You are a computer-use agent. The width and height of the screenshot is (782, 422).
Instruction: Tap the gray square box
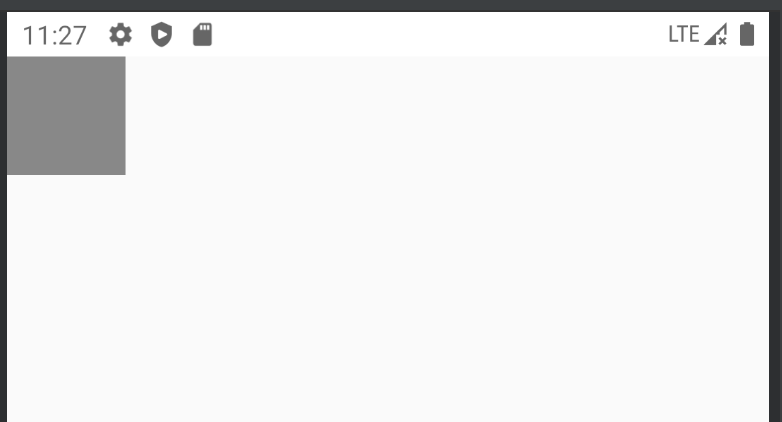66,115
